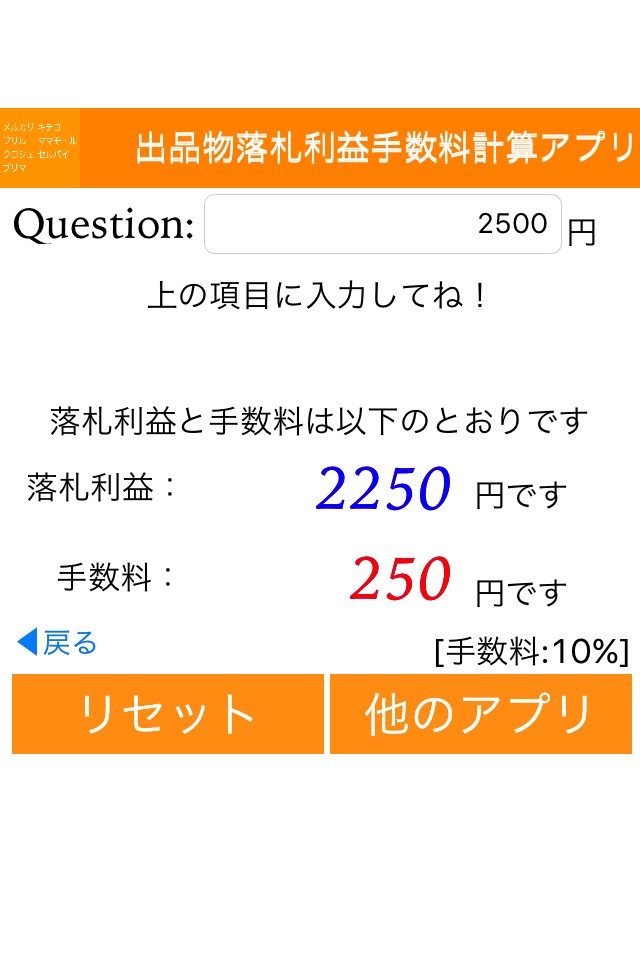Go back with the 戻る link
The height and width of the screenshot is (960, 640).
(57, 642)
